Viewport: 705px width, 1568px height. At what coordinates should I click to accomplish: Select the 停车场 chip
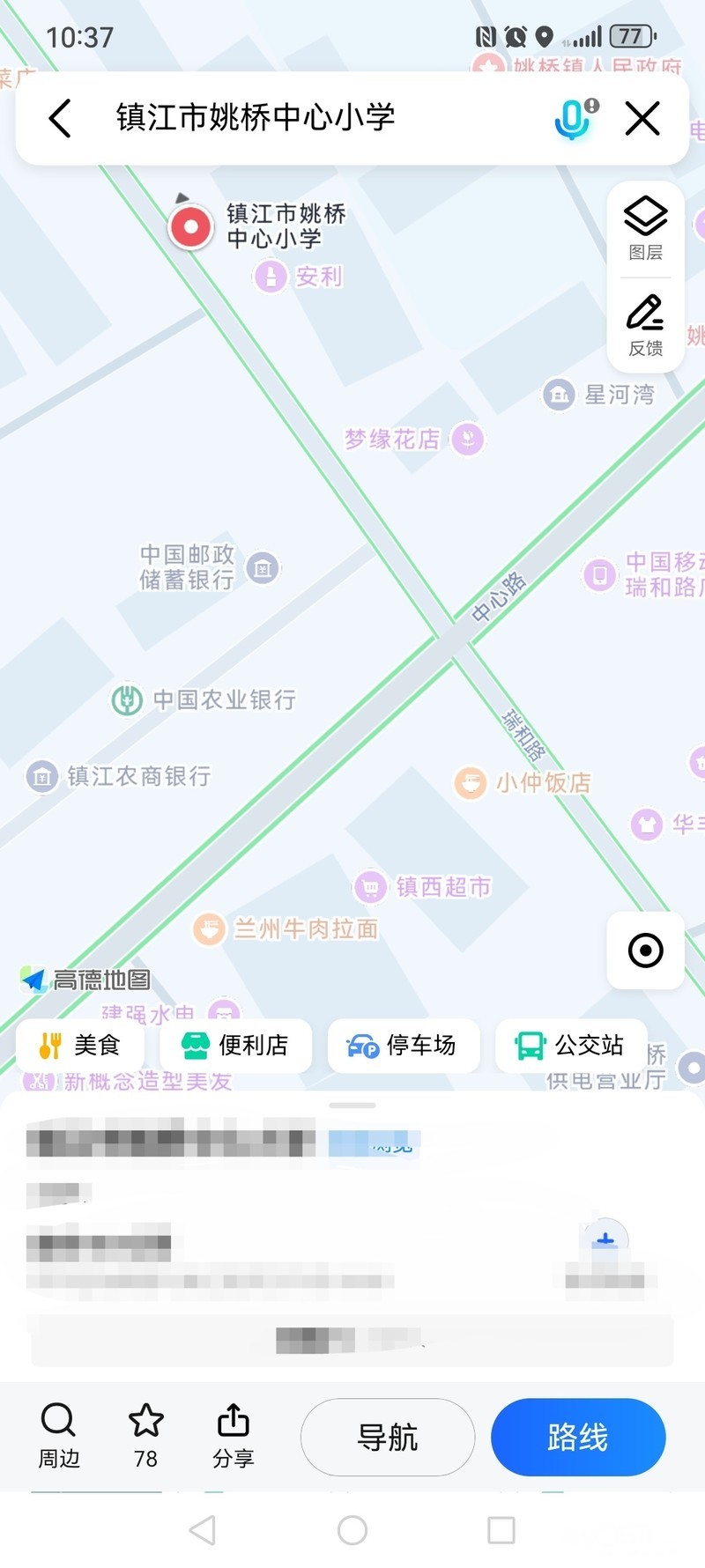[403, 1046]
